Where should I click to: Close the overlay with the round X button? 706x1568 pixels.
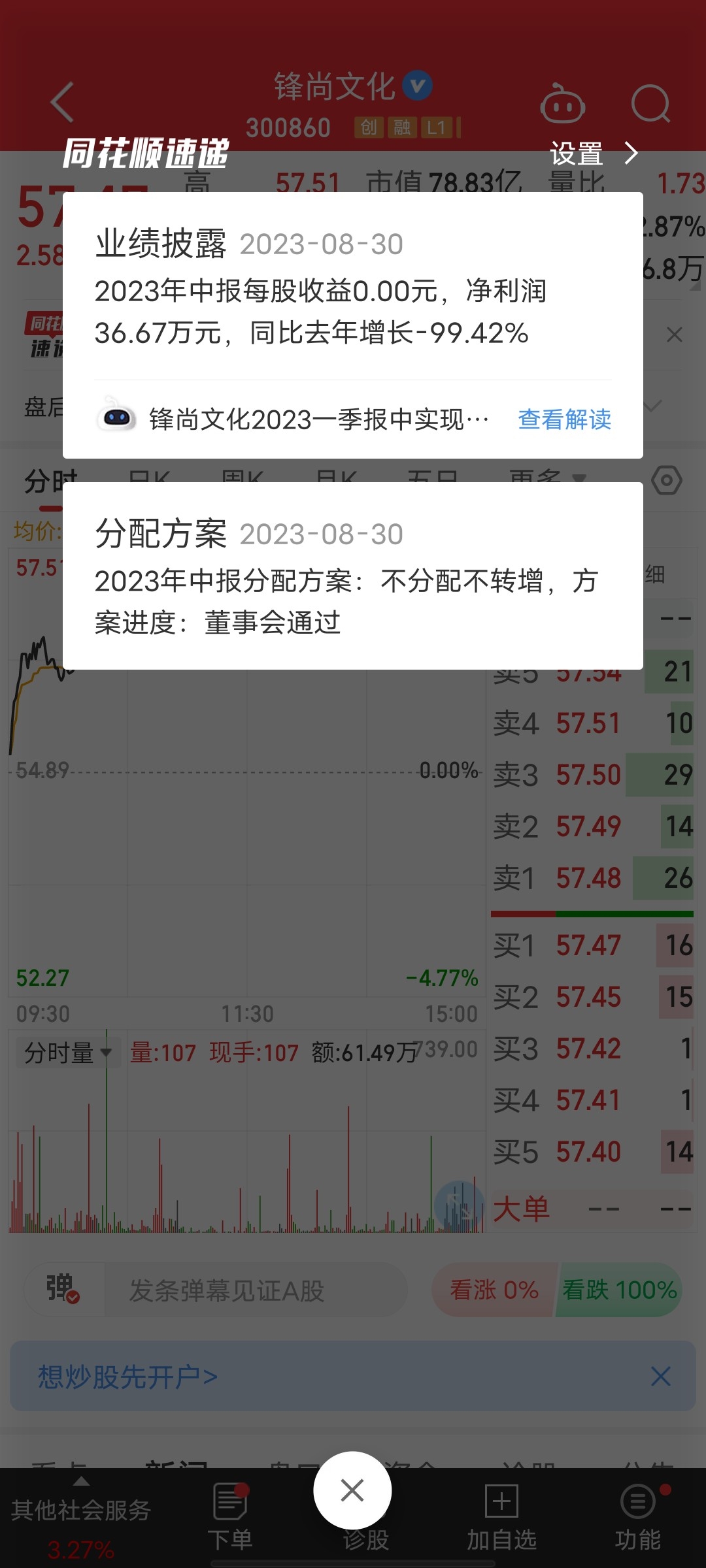point(352,1490)
